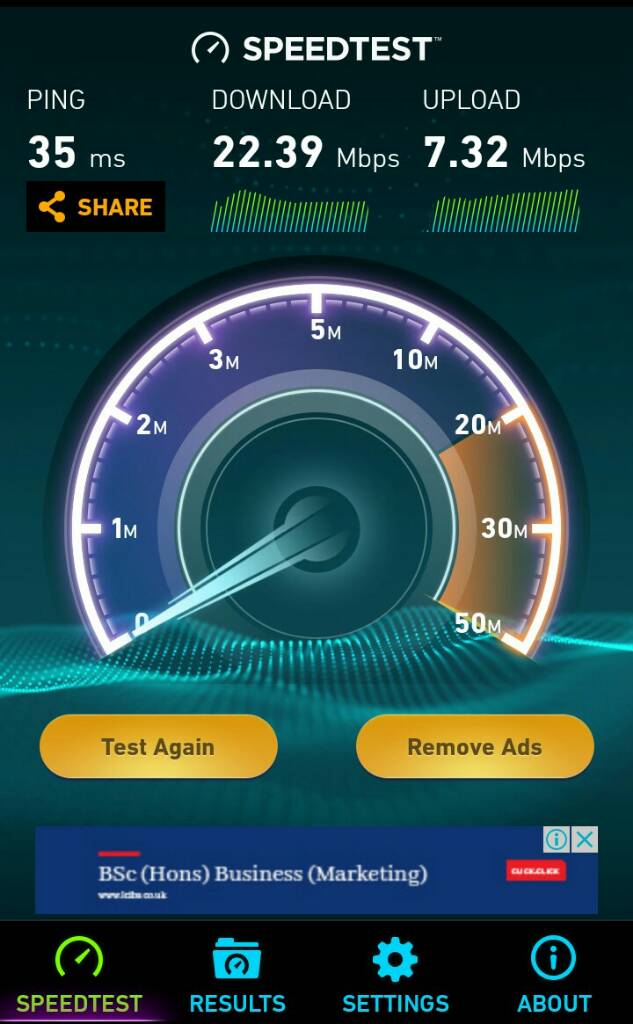Switch to the Results tab
This screenshot has width=633, height=1024.
pyautogui.click(x=238, y=977)
